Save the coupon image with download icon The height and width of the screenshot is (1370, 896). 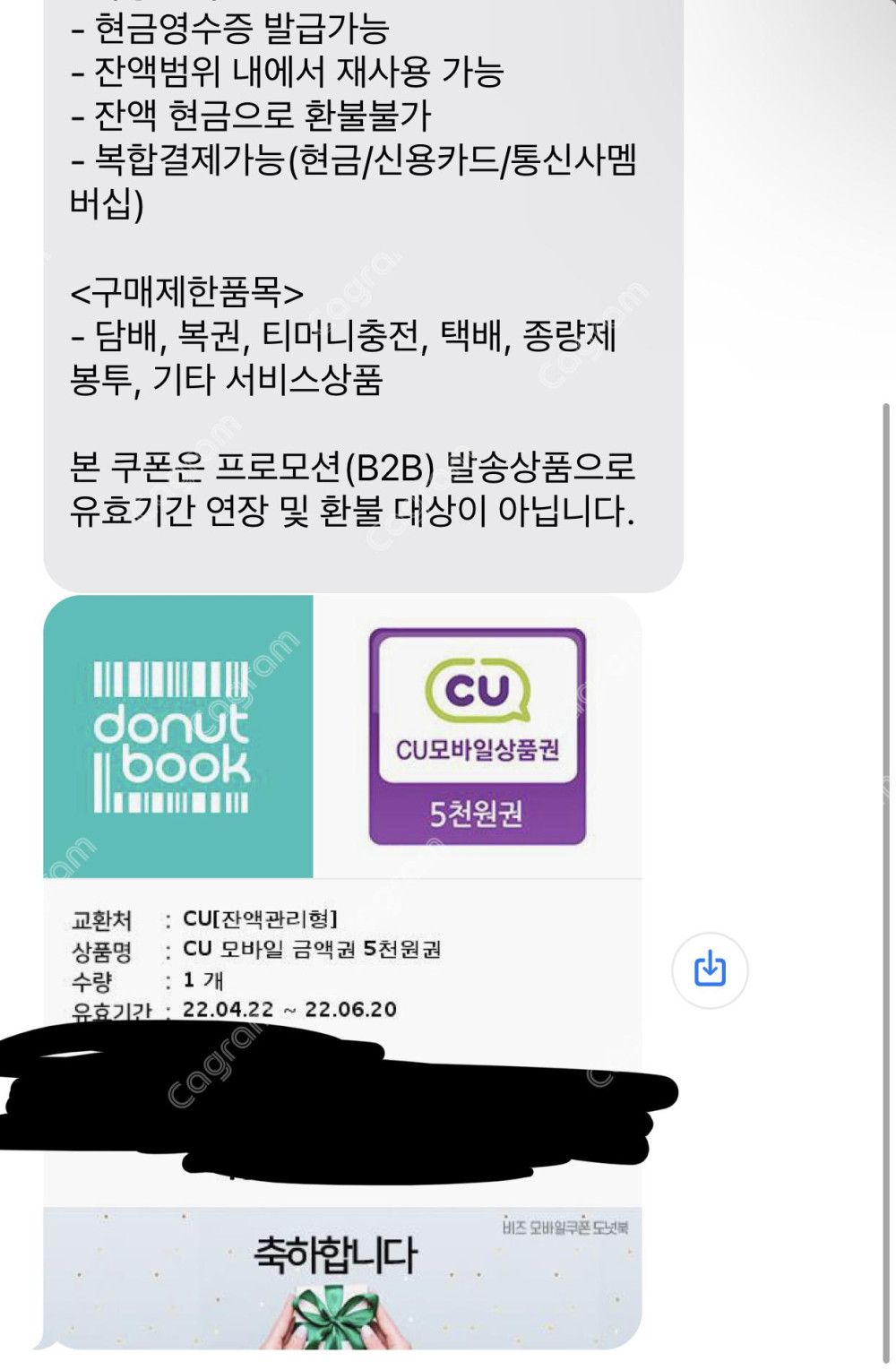pos(710,970)
